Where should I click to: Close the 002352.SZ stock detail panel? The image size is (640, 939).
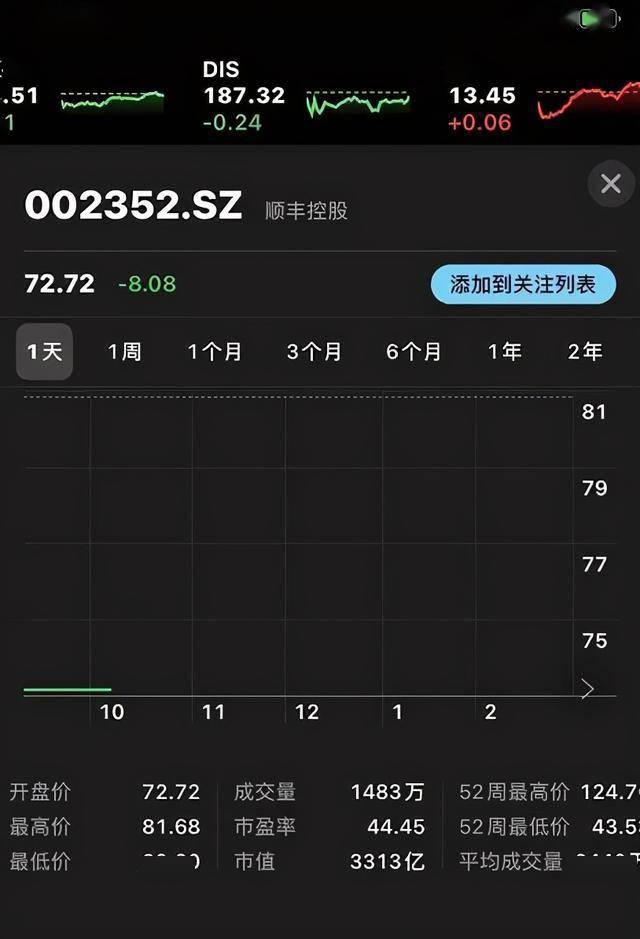point(610,184)
